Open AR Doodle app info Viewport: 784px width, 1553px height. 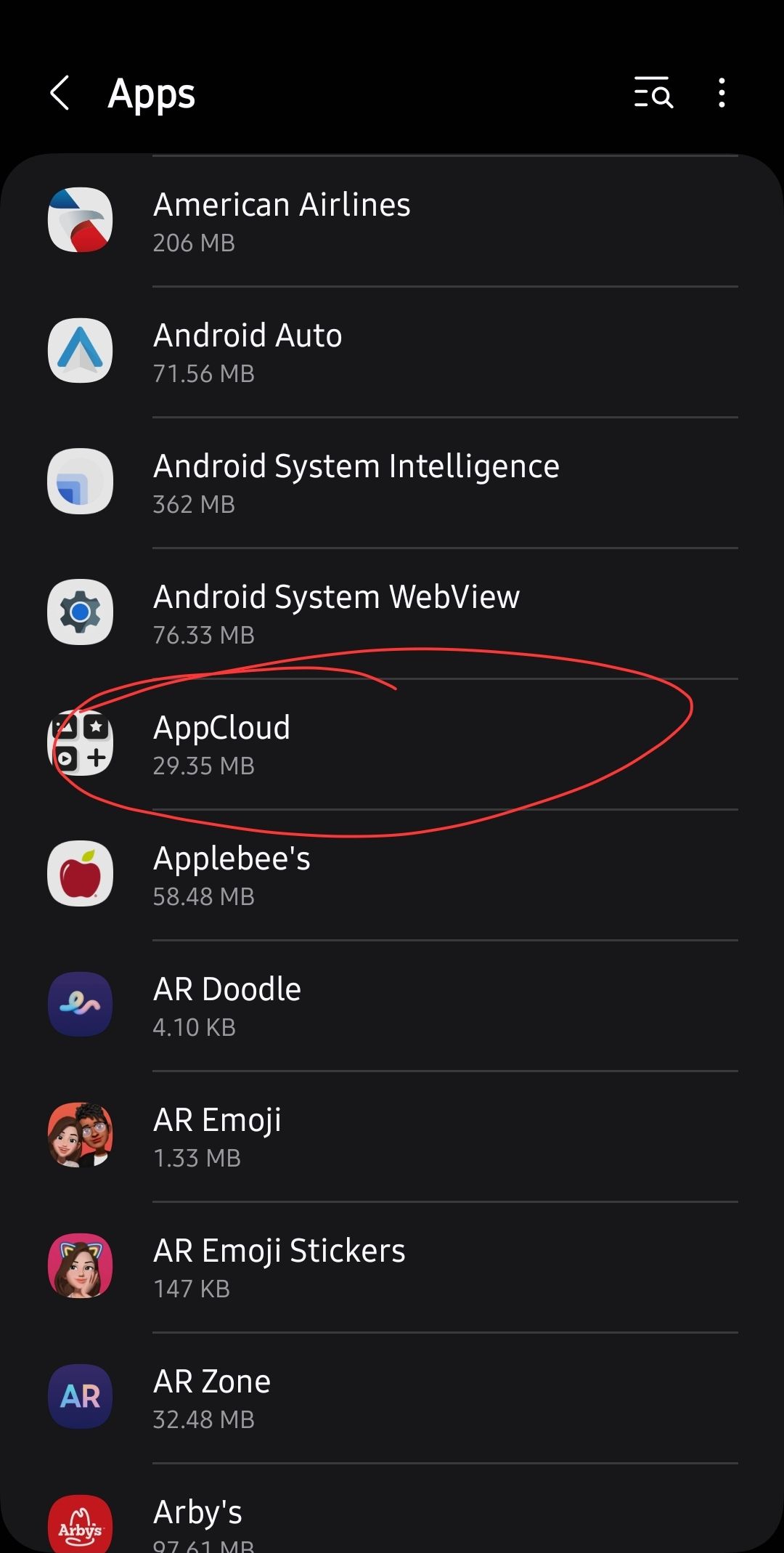392,1005
